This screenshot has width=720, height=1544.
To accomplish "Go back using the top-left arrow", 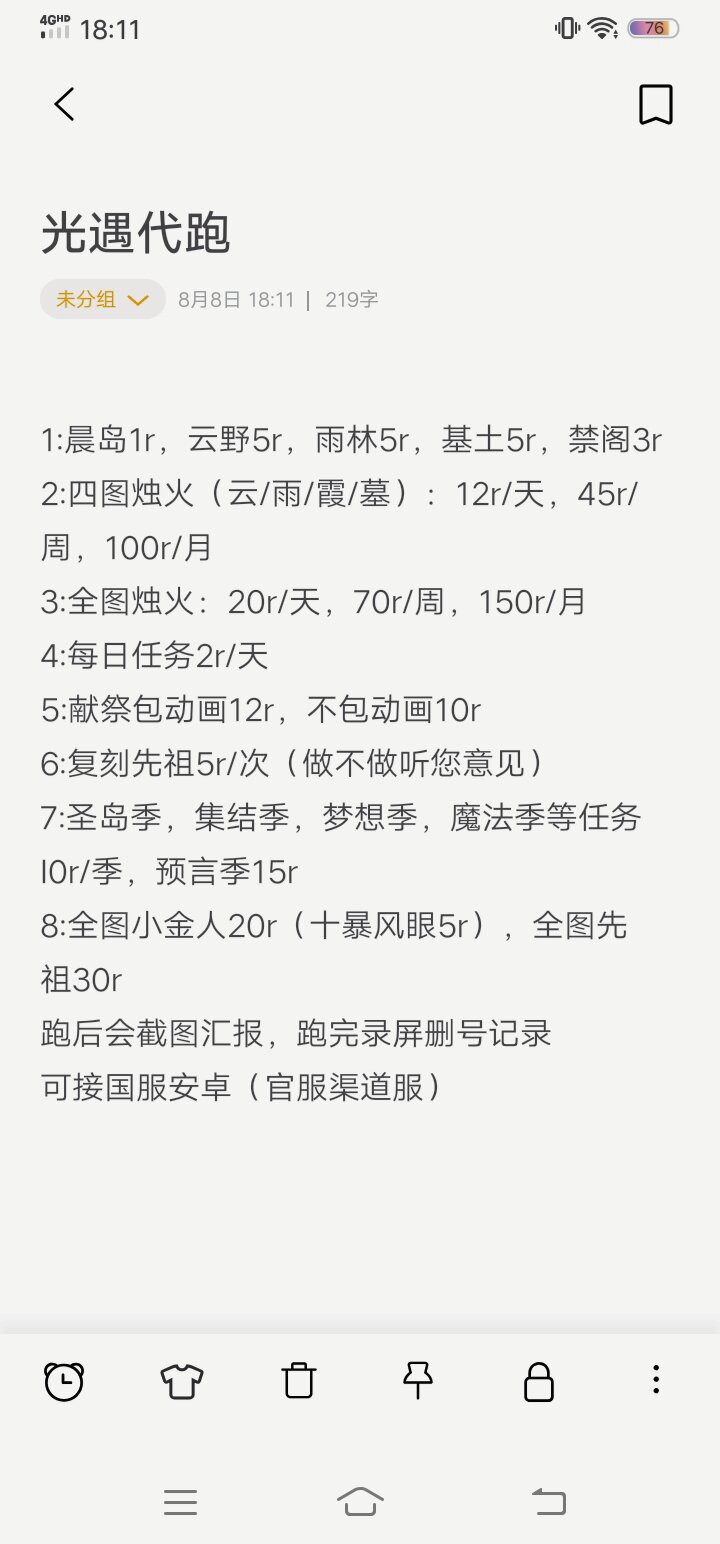I will pos(65,104).
